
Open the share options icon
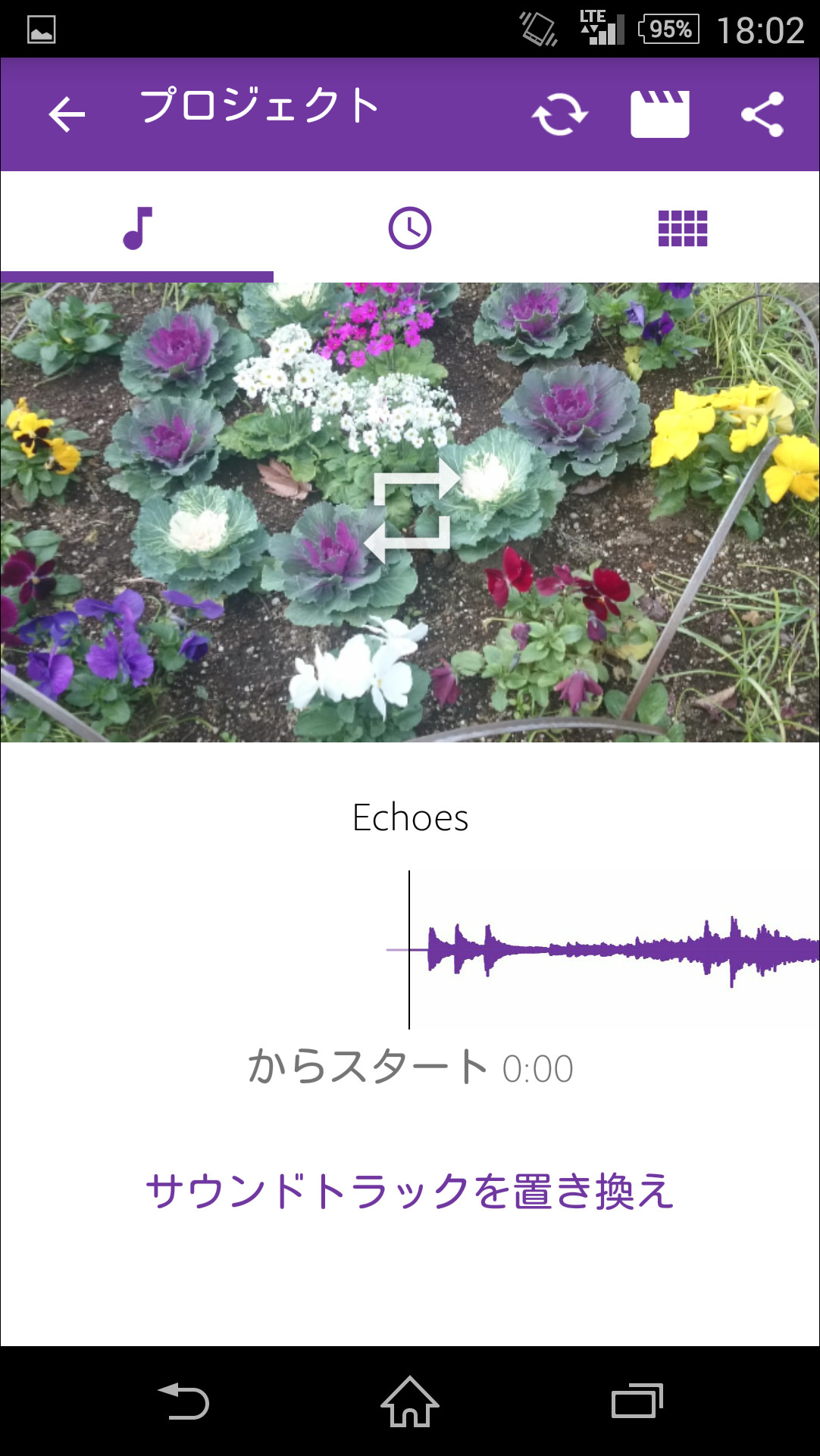[765, 112]
